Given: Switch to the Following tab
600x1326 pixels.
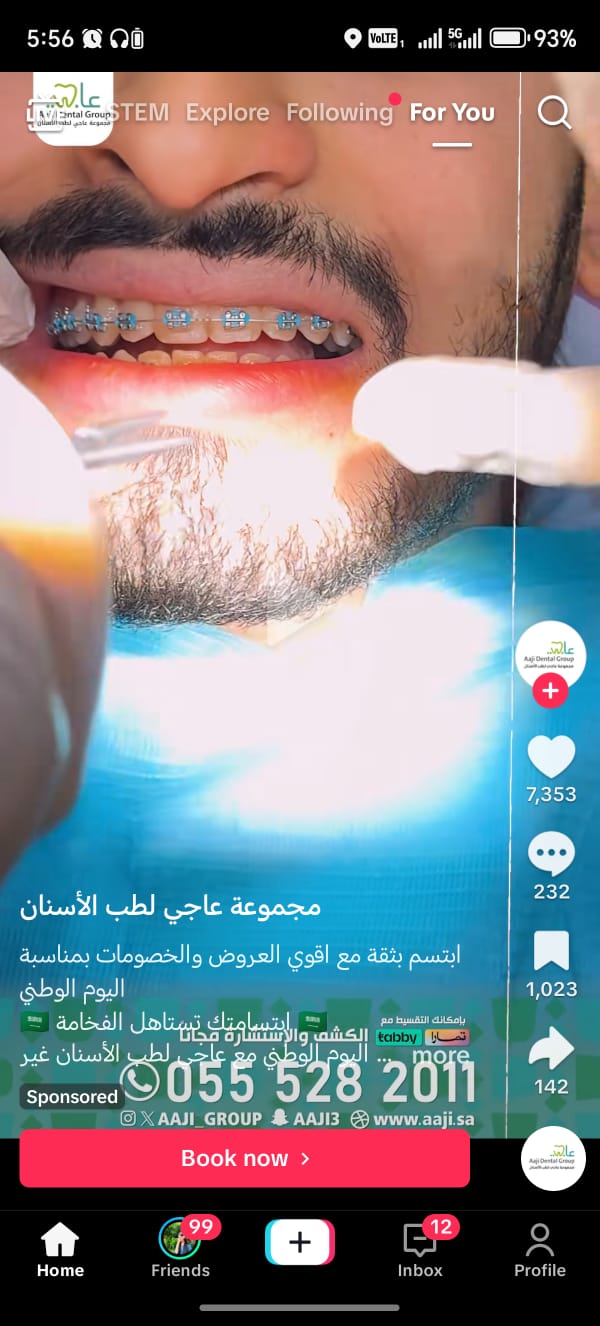Looking at the screenshot, I should [339, 112].
